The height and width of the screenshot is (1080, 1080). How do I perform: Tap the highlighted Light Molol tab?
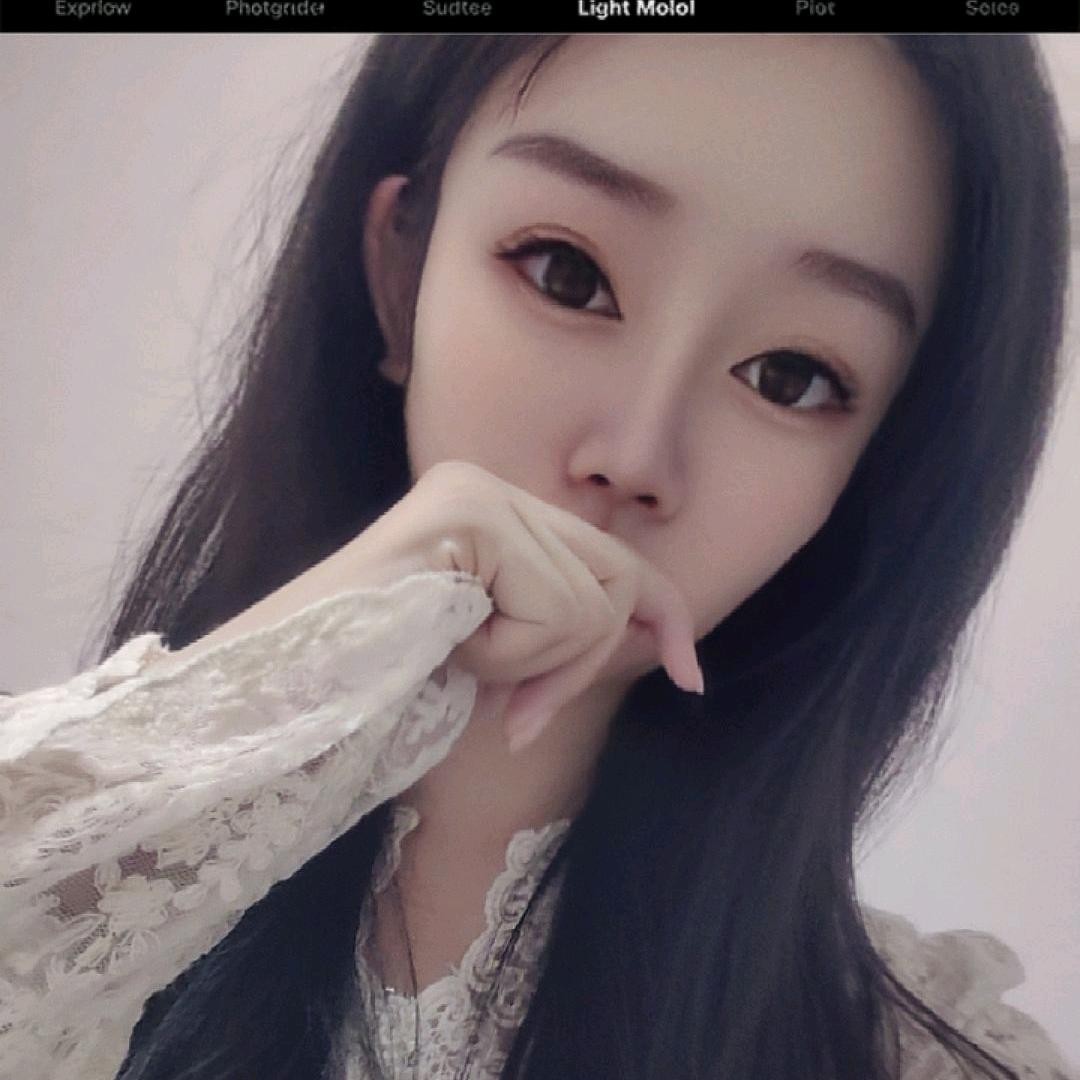coord(636,10)
